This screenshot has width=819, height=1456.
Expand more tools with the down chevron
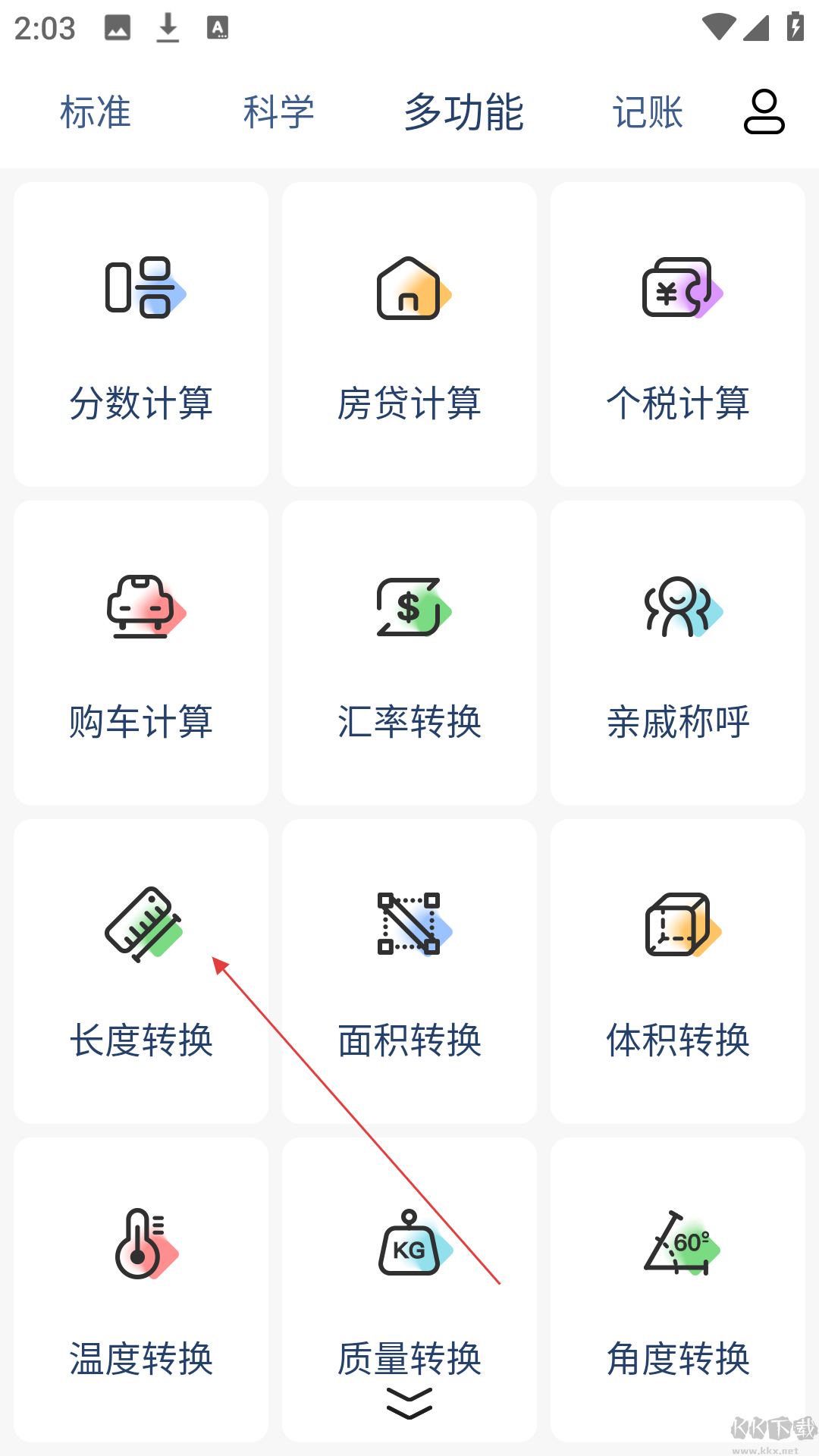pyautogui.click(x=409, y=1403)
